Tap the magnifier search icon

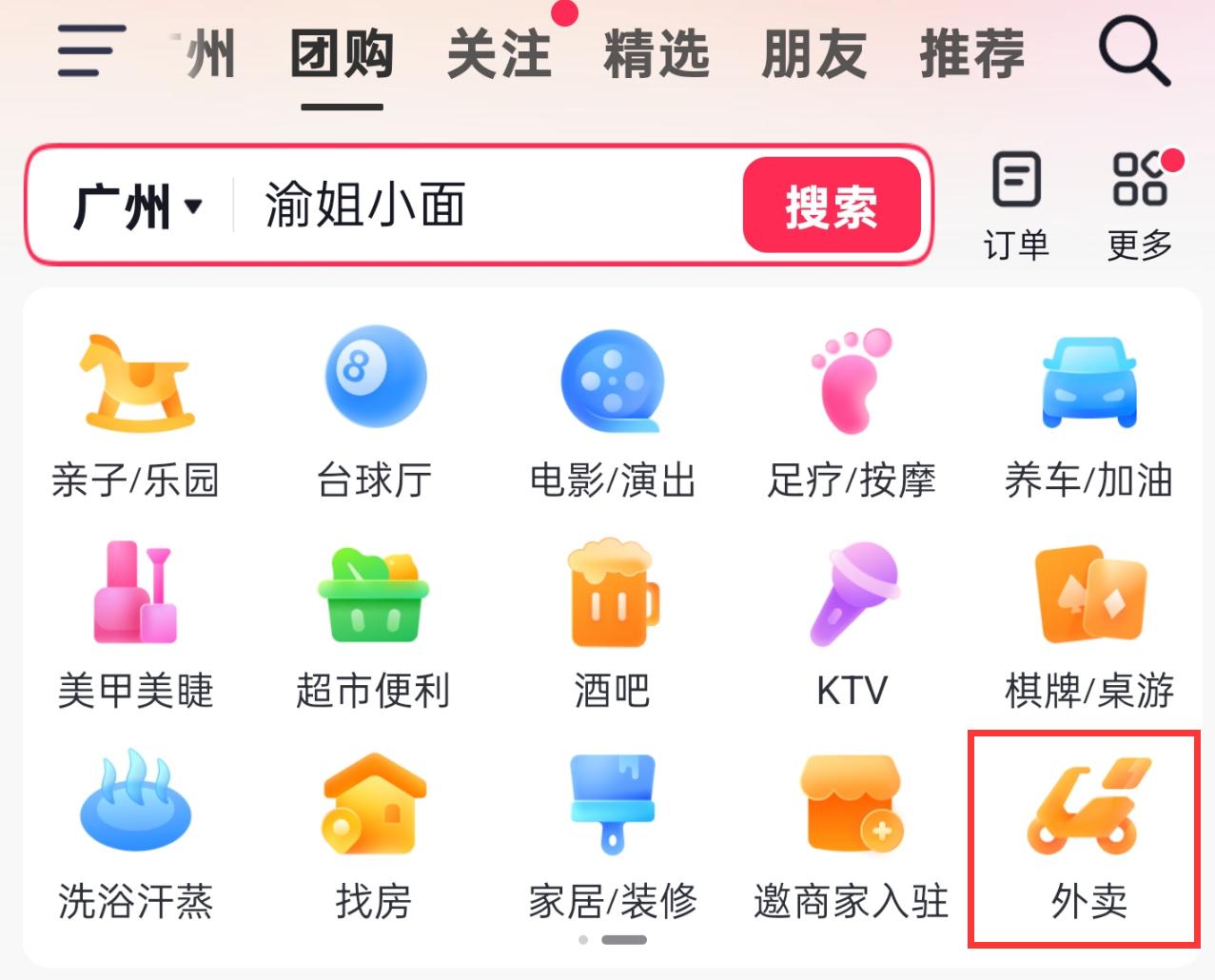tap(1132, 52)
